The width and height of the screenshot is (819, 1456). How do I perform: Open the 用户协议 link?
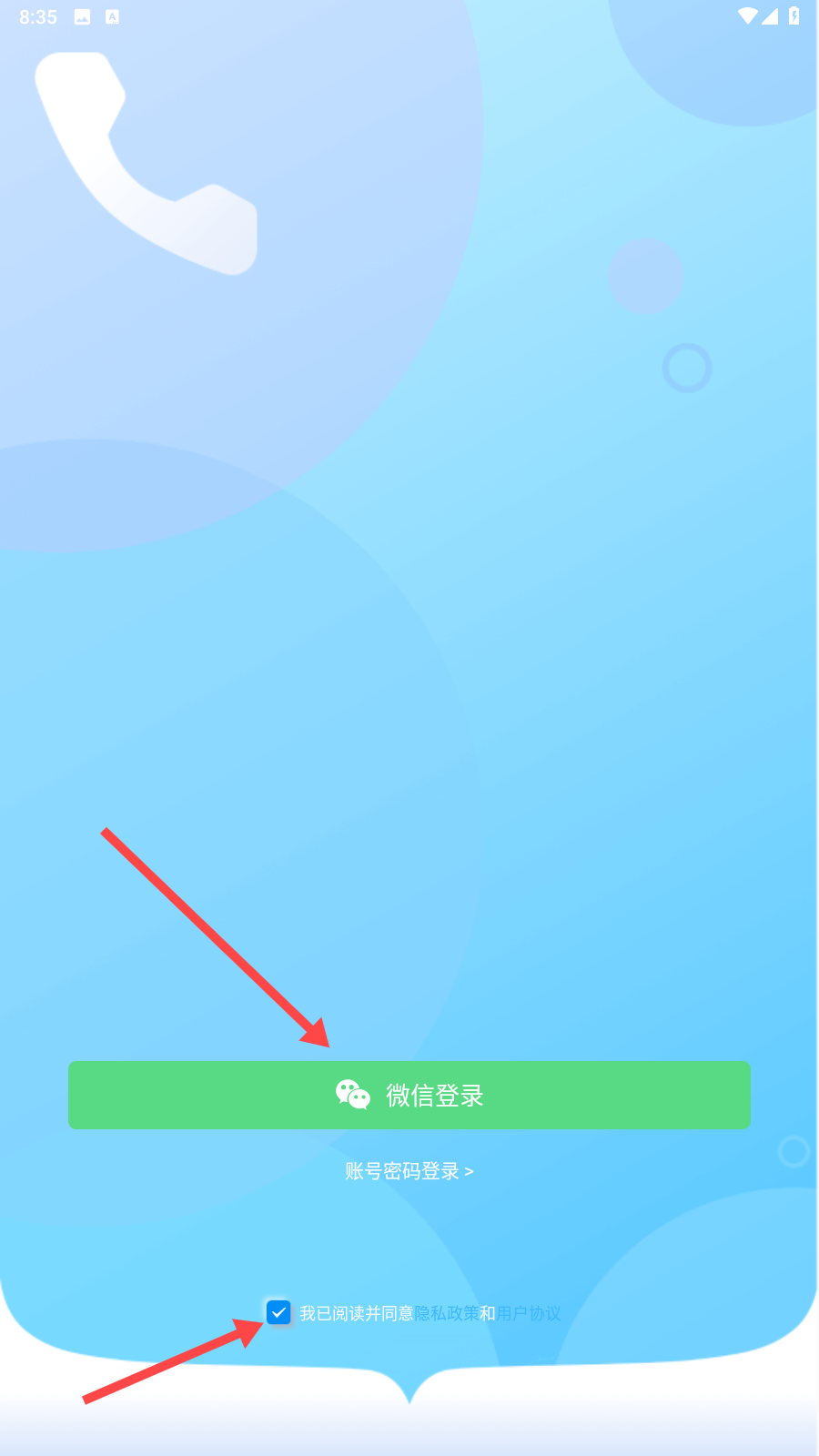tap(529, 1313)
